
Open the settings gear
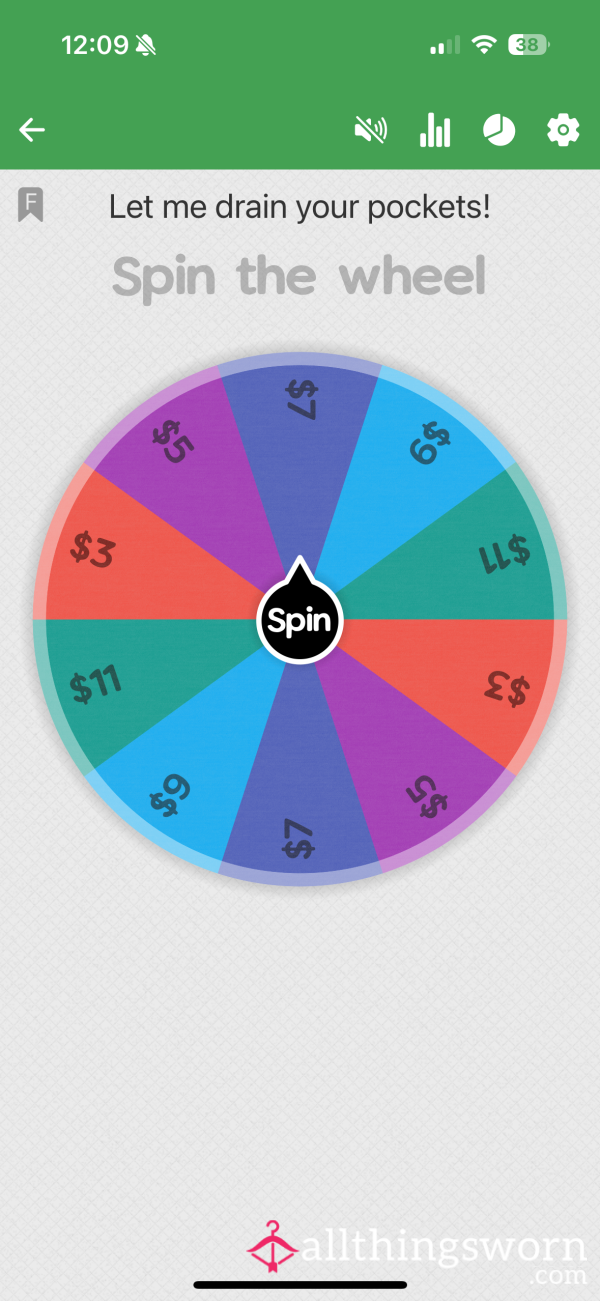(x=563, y=130)
